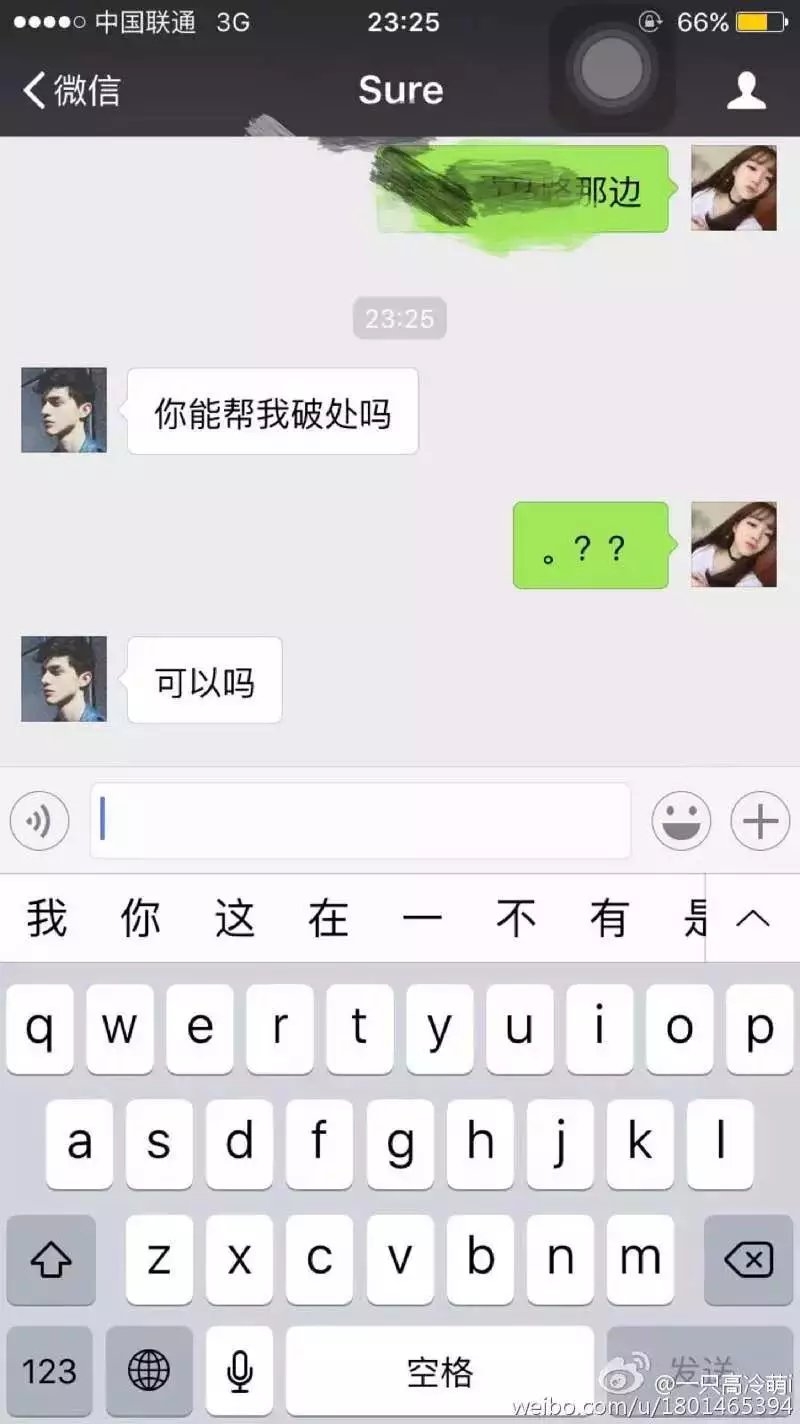Open the emoji sticker panel
800x1424 pixels.
click(681, 822)
